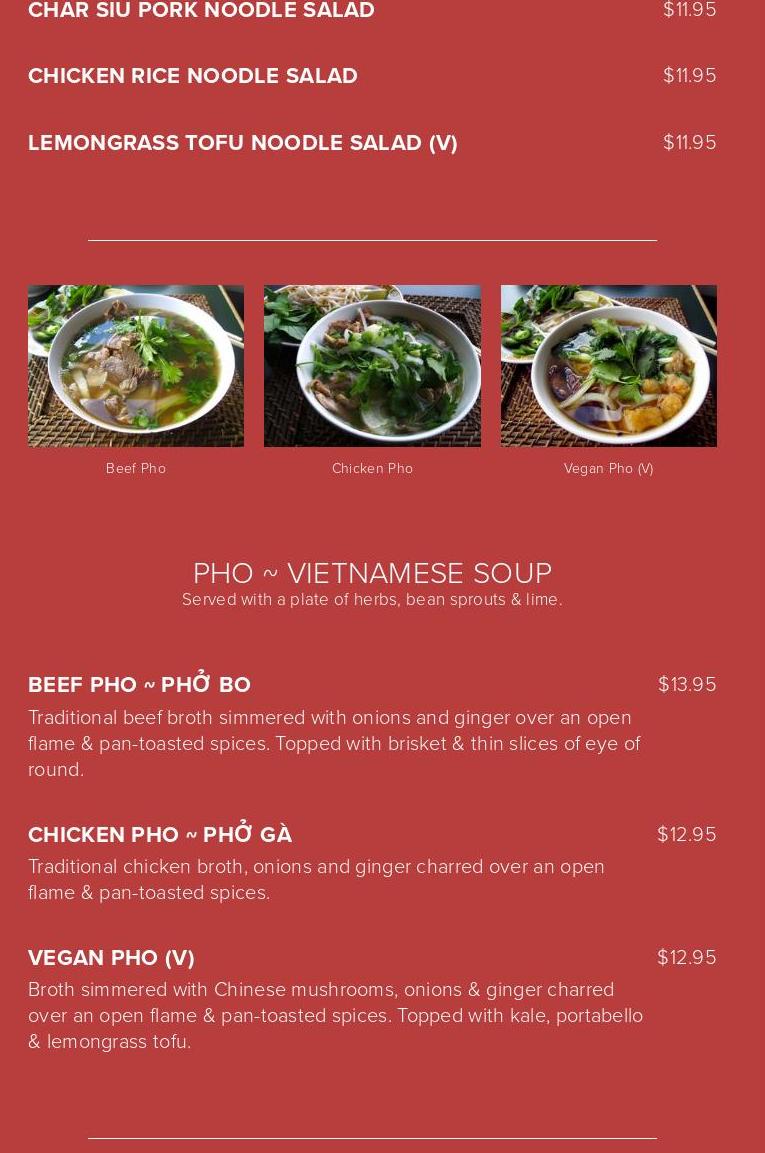View the Chicken Pho image
765x1153 pixels.
[x=372, y=366]
